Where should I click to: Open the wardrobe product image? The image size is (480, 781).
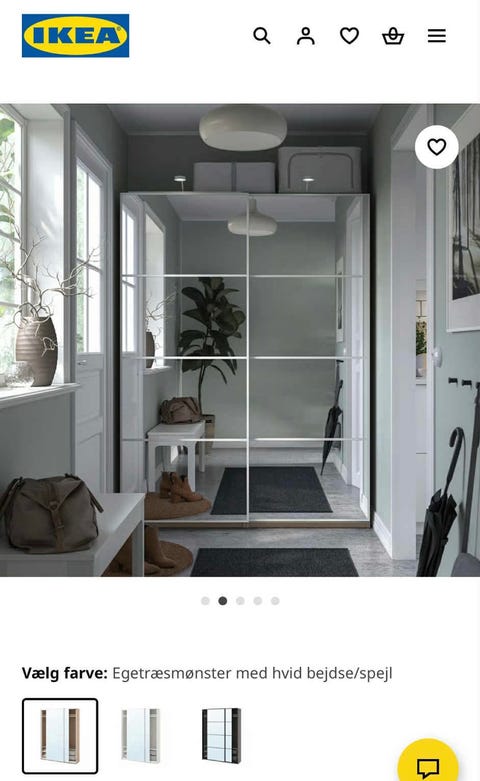click(240, 340)
